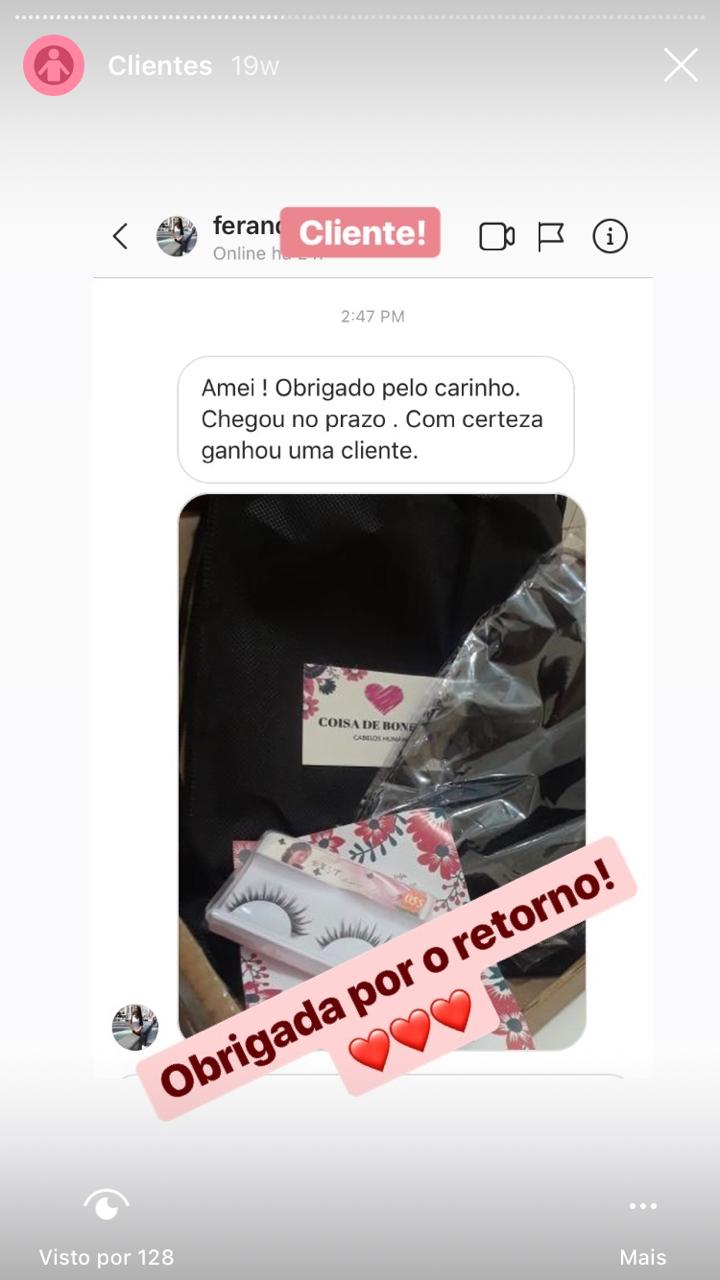
Task: Open the Mais options menu
Action: tap(642, 1227)
